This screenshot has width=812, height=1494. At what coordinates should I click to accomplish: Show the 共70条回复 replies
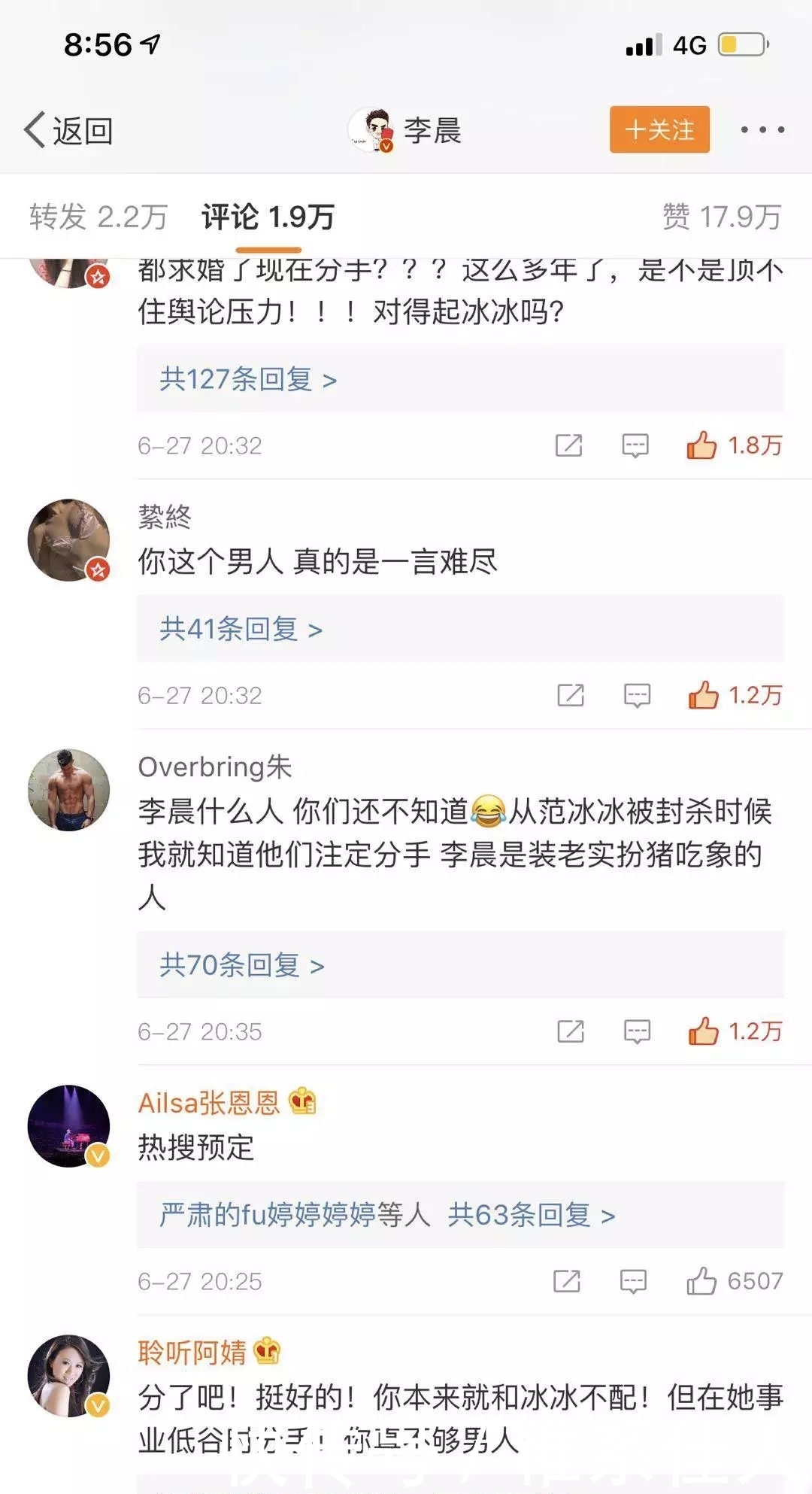point(241,965)
